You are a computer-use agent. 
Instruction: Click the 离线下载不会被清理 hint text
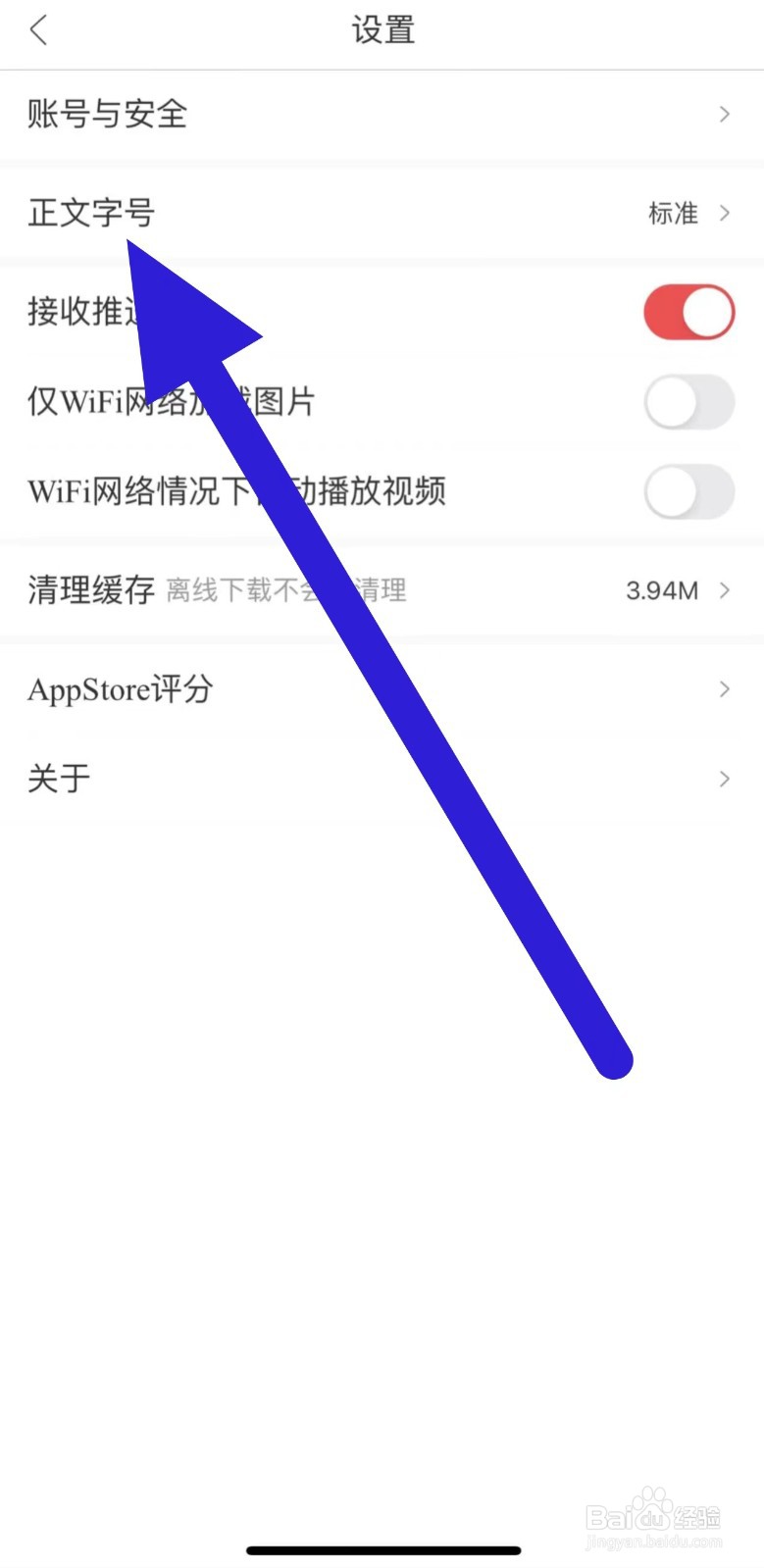coord(284,589)
